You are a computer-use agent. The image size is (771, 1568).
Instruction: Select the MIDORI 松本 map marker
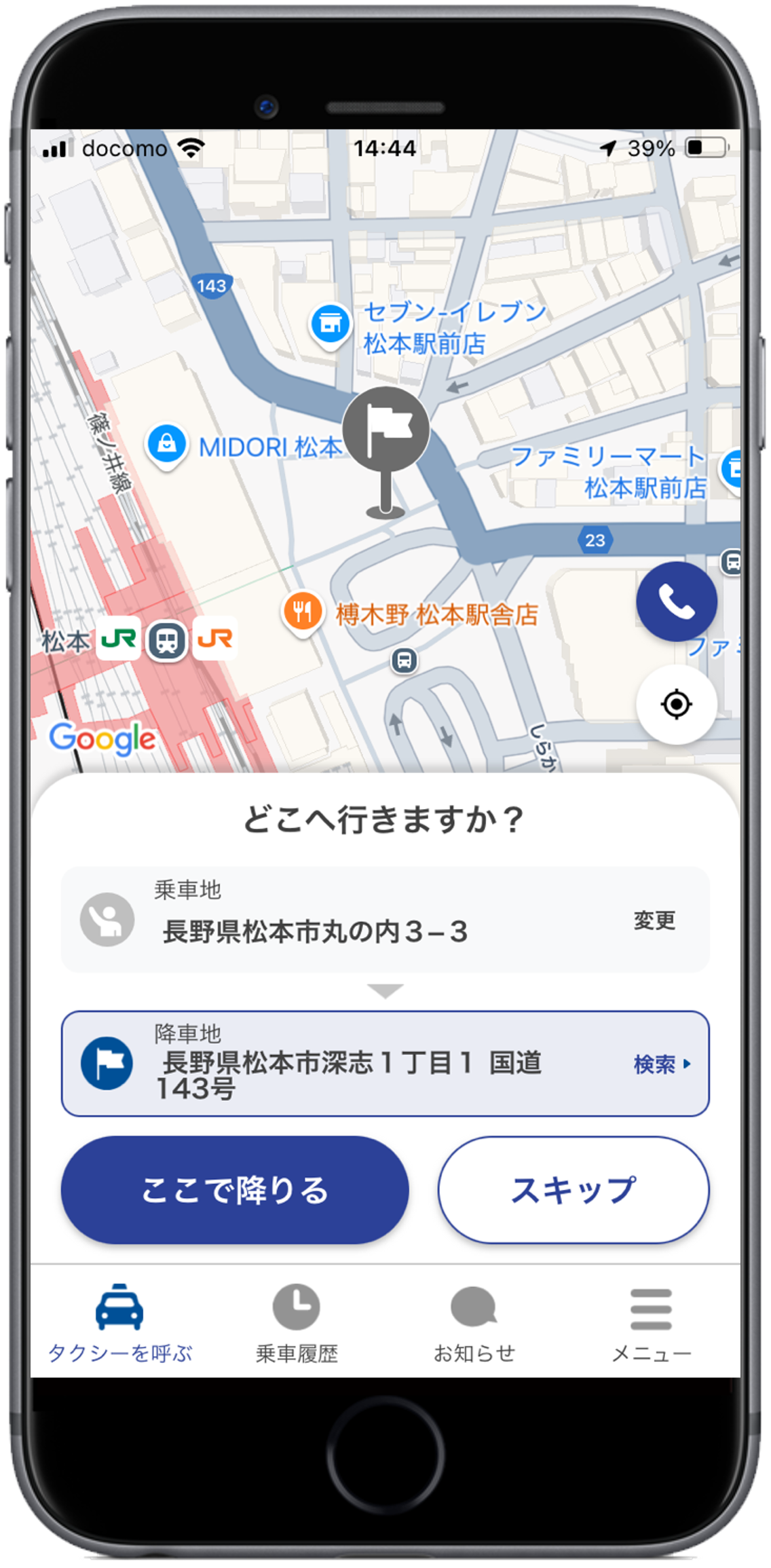(x=167, y=445)
